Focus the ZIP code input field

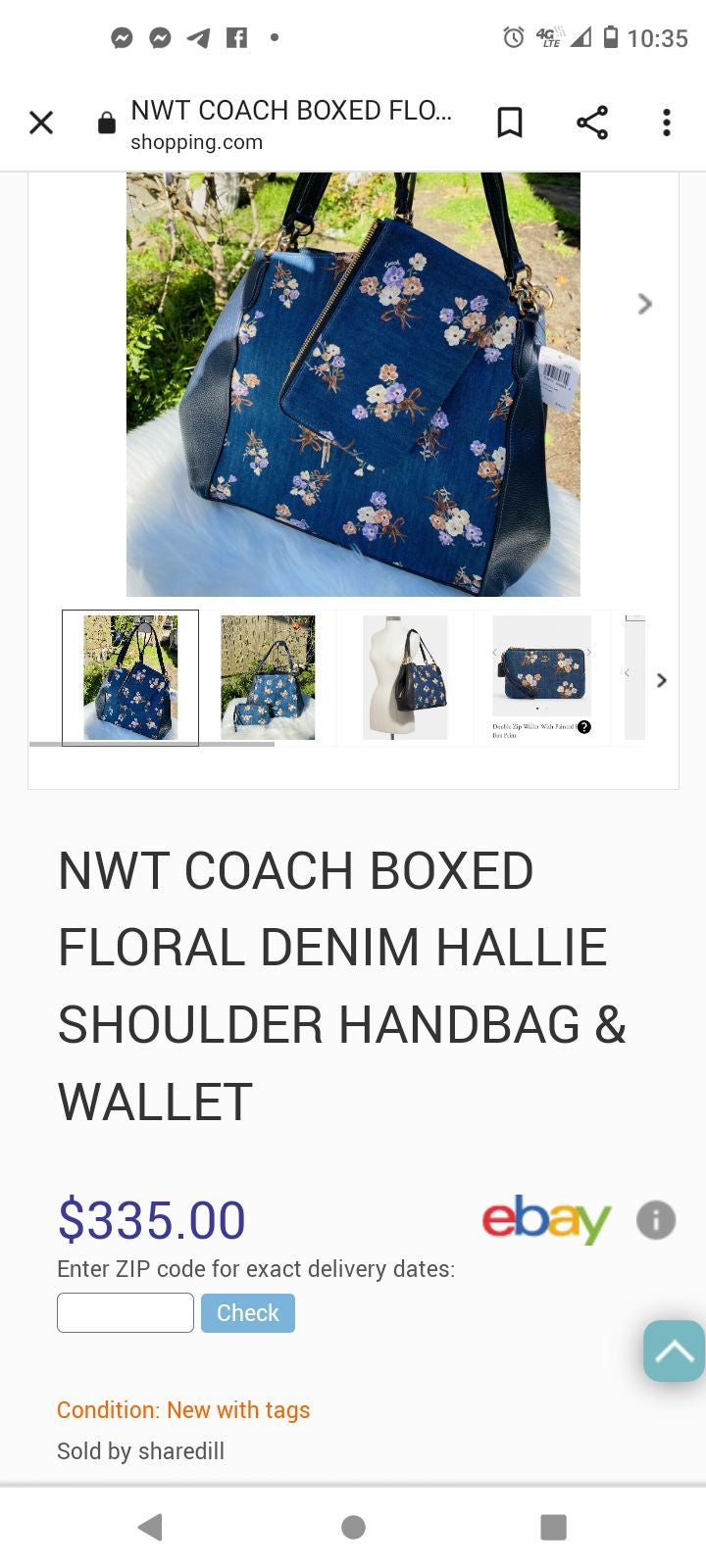126,1313
